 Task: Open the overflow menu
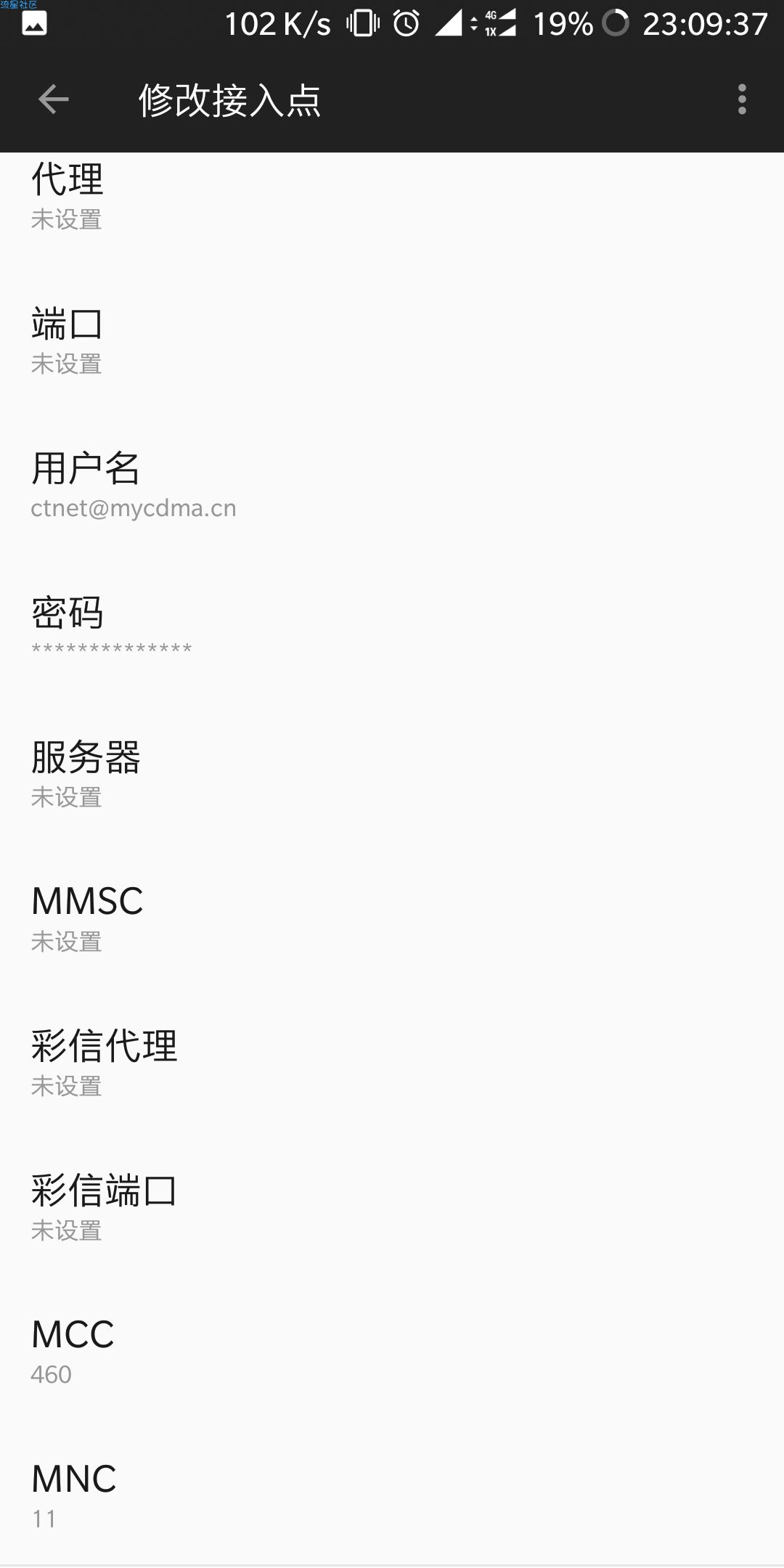[741, 99]
